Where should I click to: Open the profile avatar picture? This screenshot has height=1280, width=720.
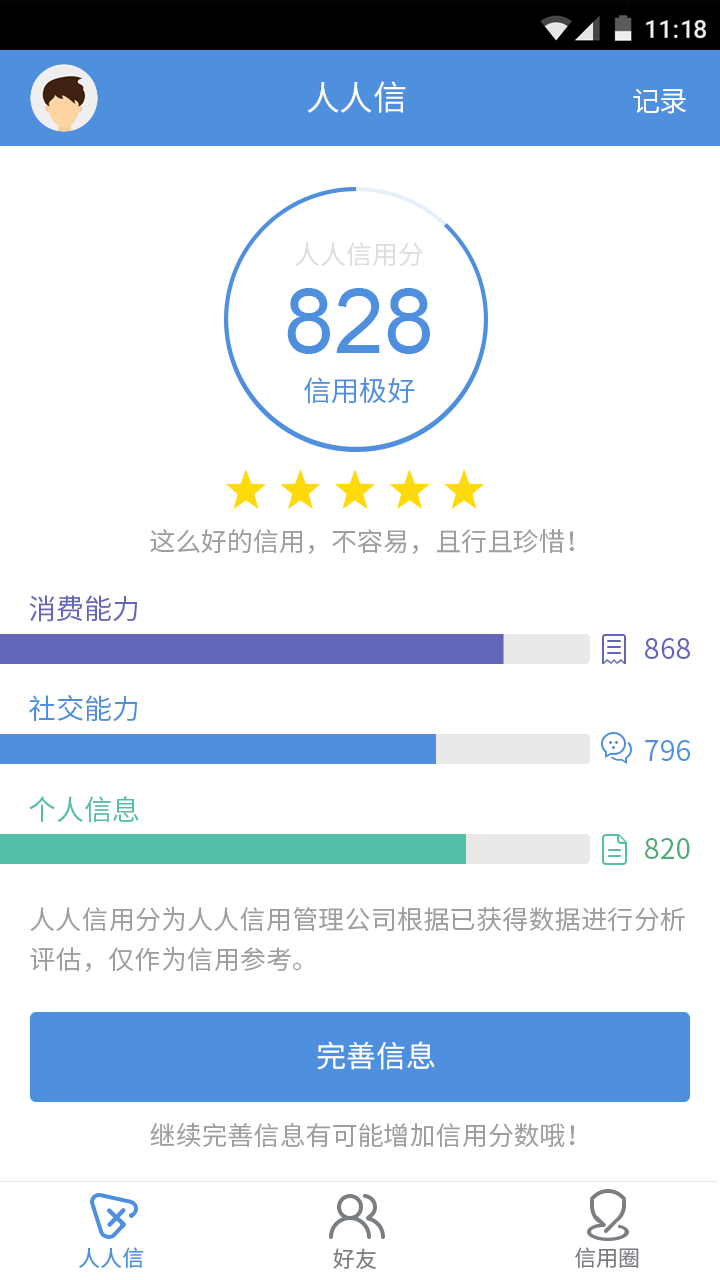pos(64,97)
